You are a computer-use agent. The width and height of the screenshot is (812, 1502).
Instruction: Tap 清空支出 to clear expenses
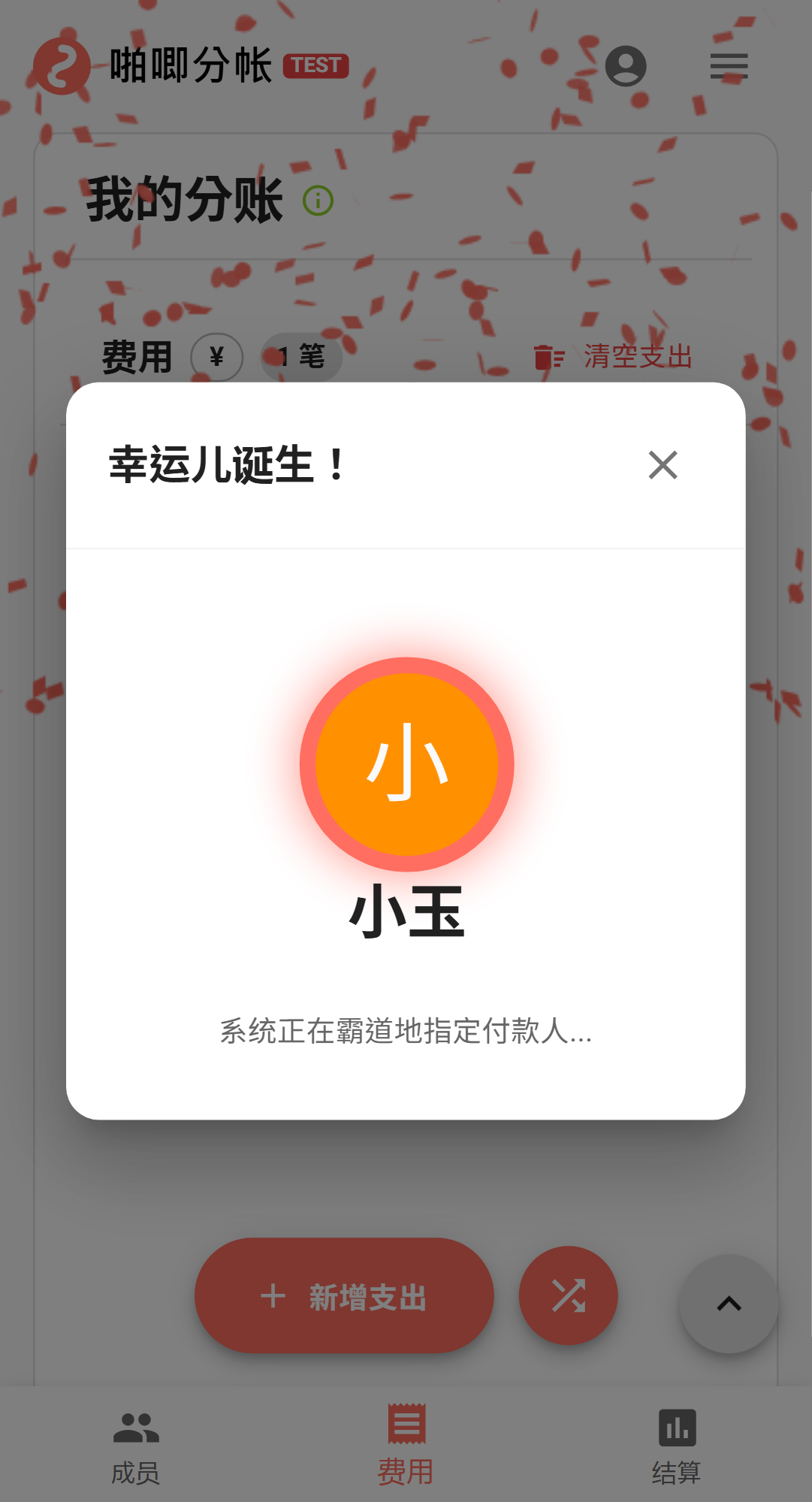tap(613, 357)
